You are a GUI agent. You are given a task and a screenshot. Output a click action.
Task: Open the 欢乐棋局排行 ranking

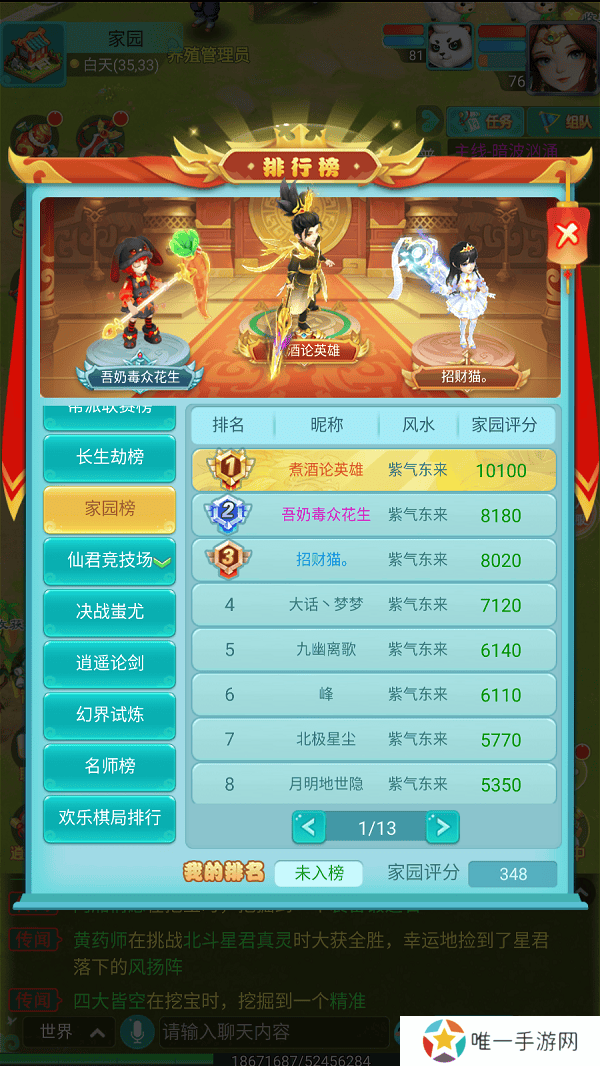[x=109, y=817]
